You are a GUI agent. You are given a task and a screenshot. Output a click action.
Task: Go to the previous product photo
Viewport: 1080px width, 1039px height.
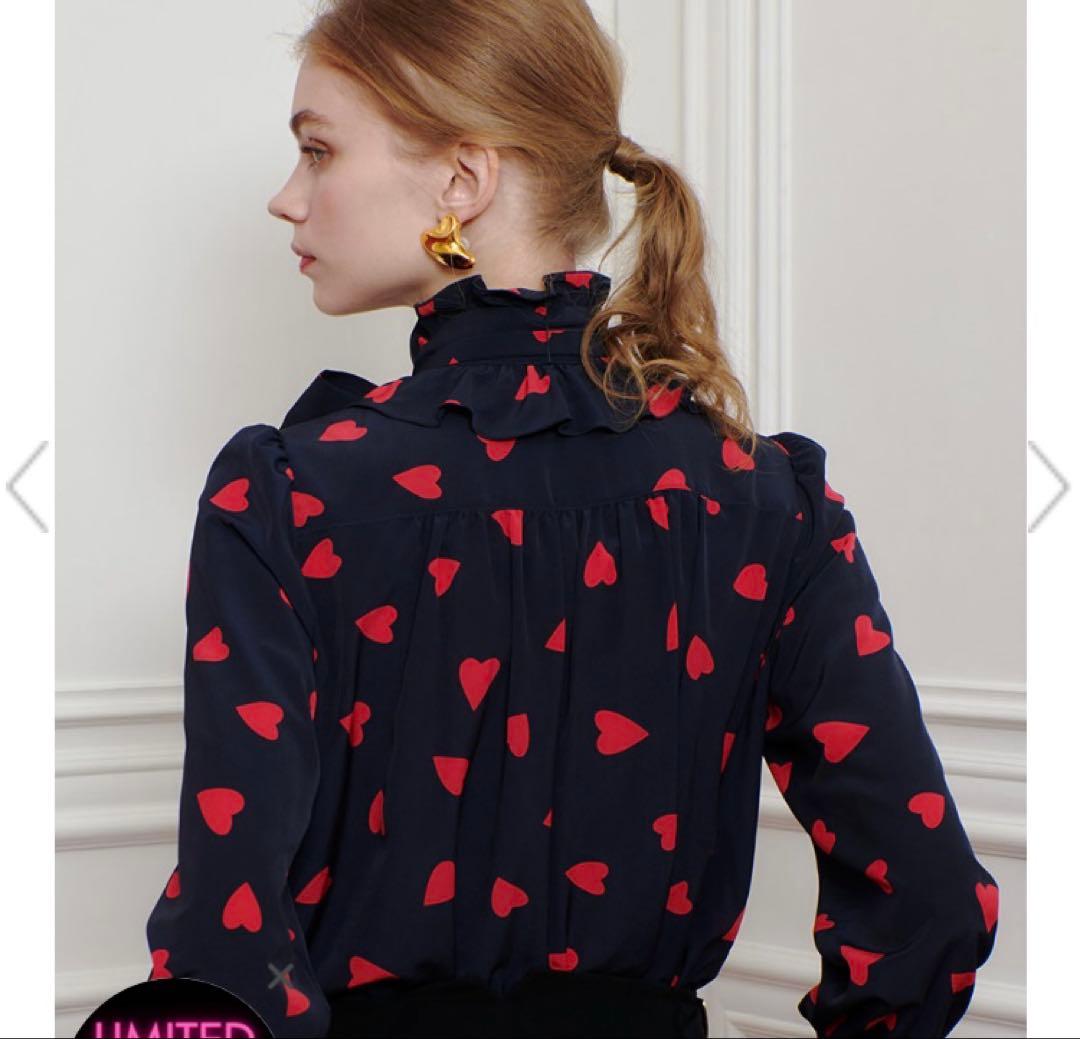coord(27,487)
